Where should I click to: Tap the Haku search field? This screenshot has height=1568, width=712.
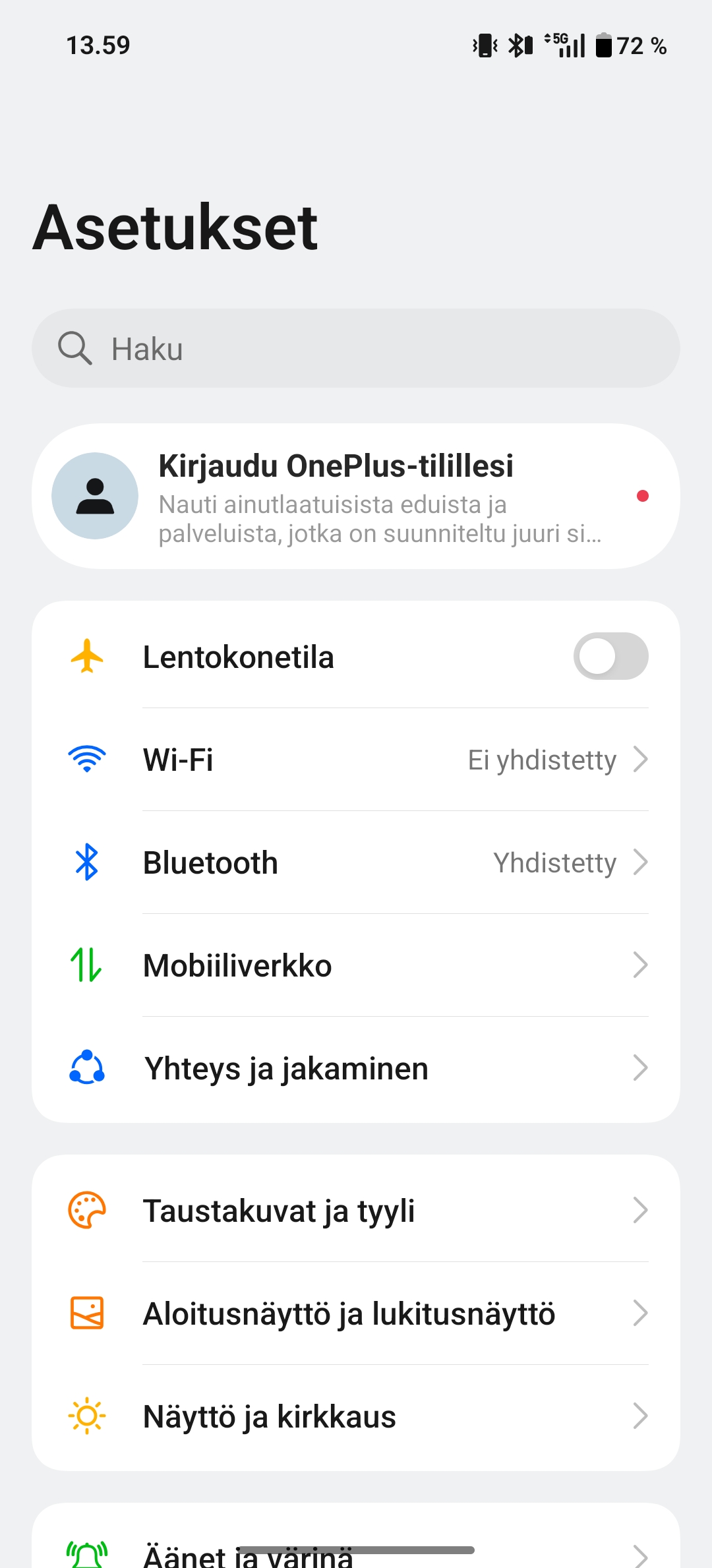[x=356, y=348]
